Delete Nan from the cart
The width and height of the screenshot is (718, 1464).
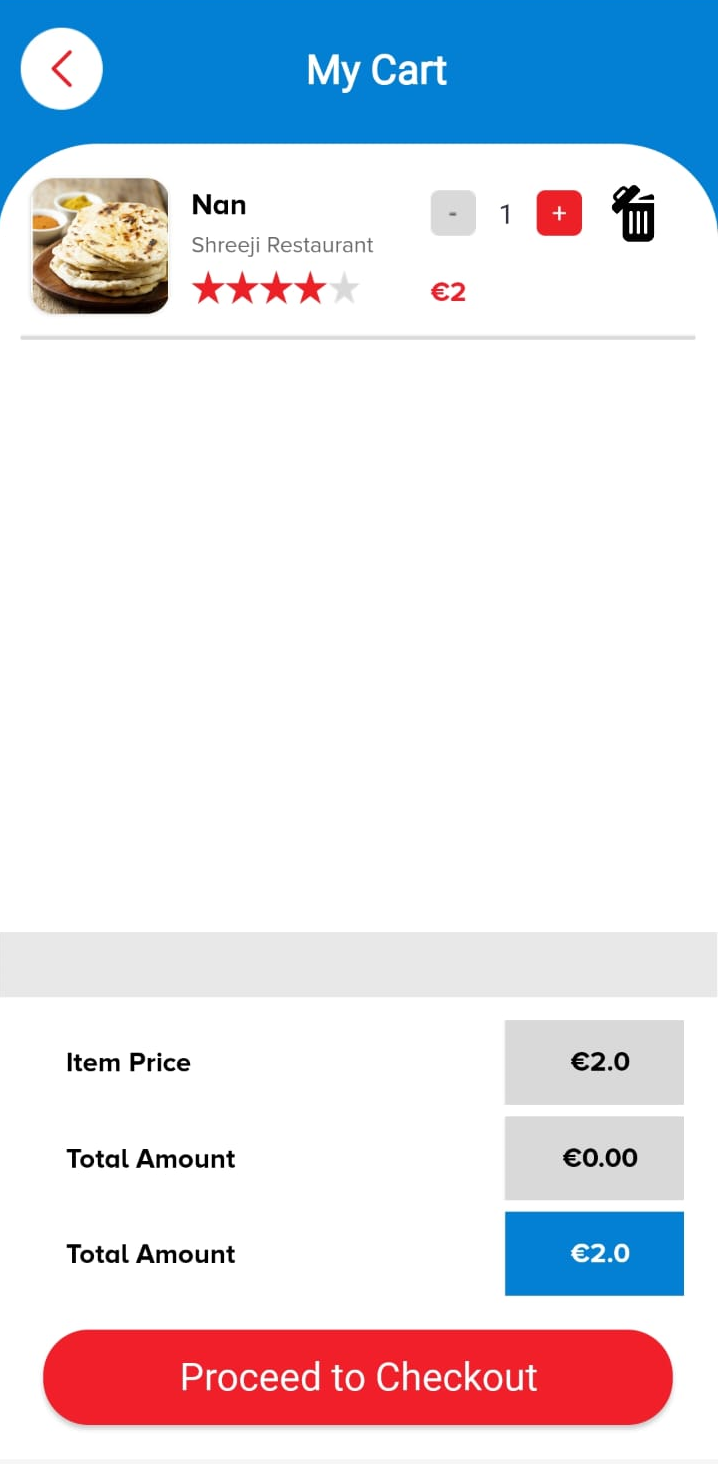pos(634,214)
